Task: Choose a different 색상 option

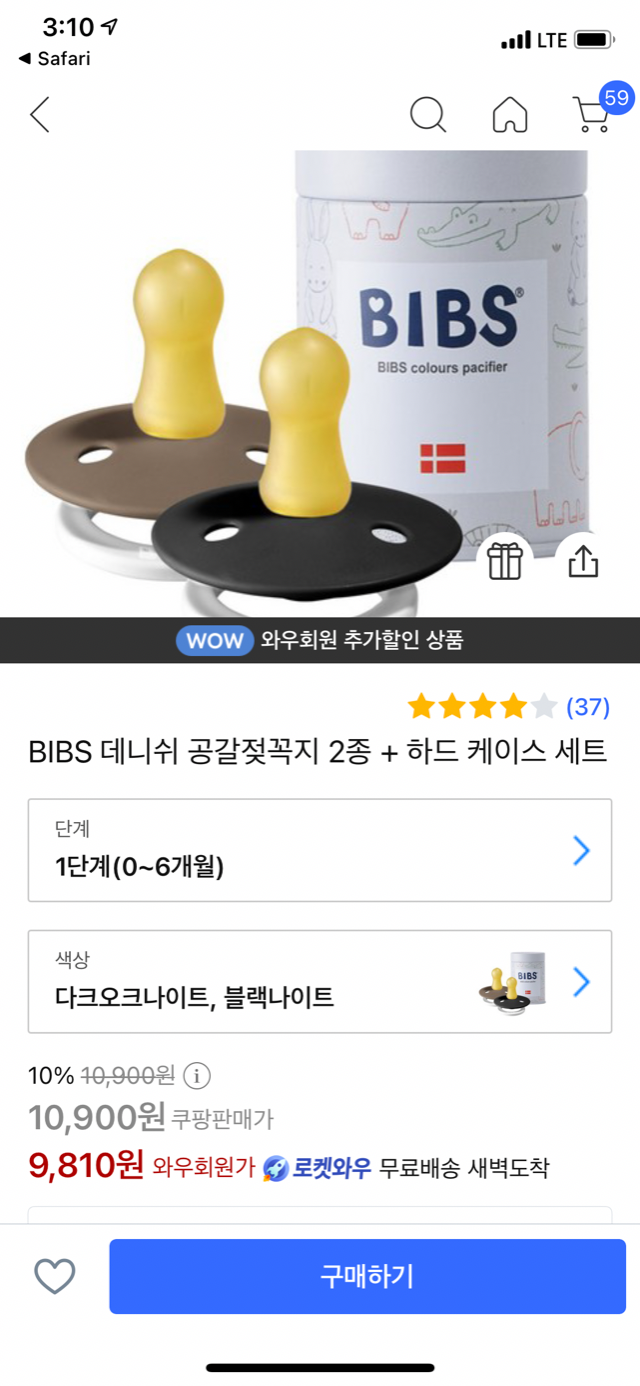Action: [x=320, y=981]
